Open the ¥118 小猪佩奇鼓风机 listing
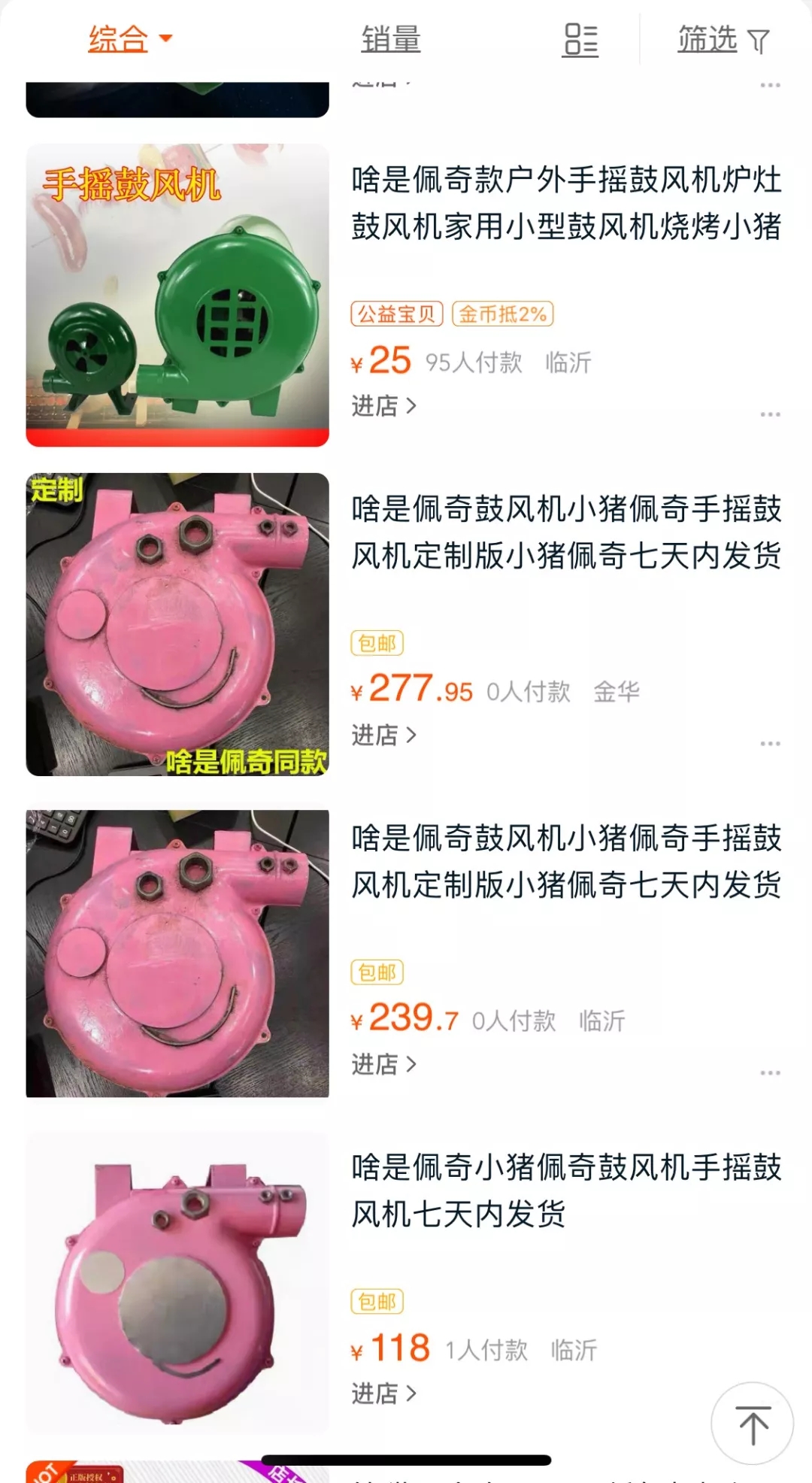 [x=566, y=1190]
